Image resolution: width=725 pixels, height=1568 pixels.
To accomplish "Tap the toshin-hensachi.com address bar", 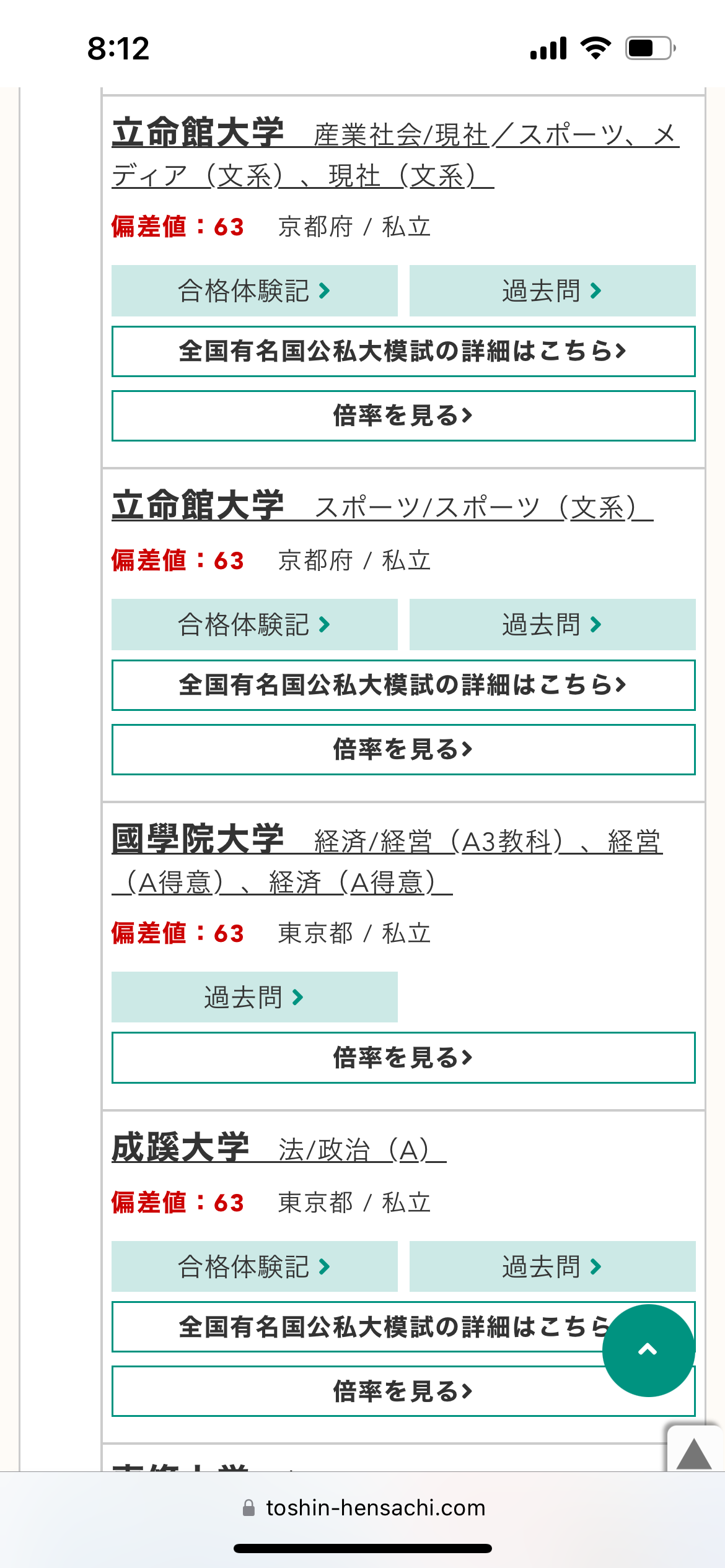I will [x=362, y=1508].
